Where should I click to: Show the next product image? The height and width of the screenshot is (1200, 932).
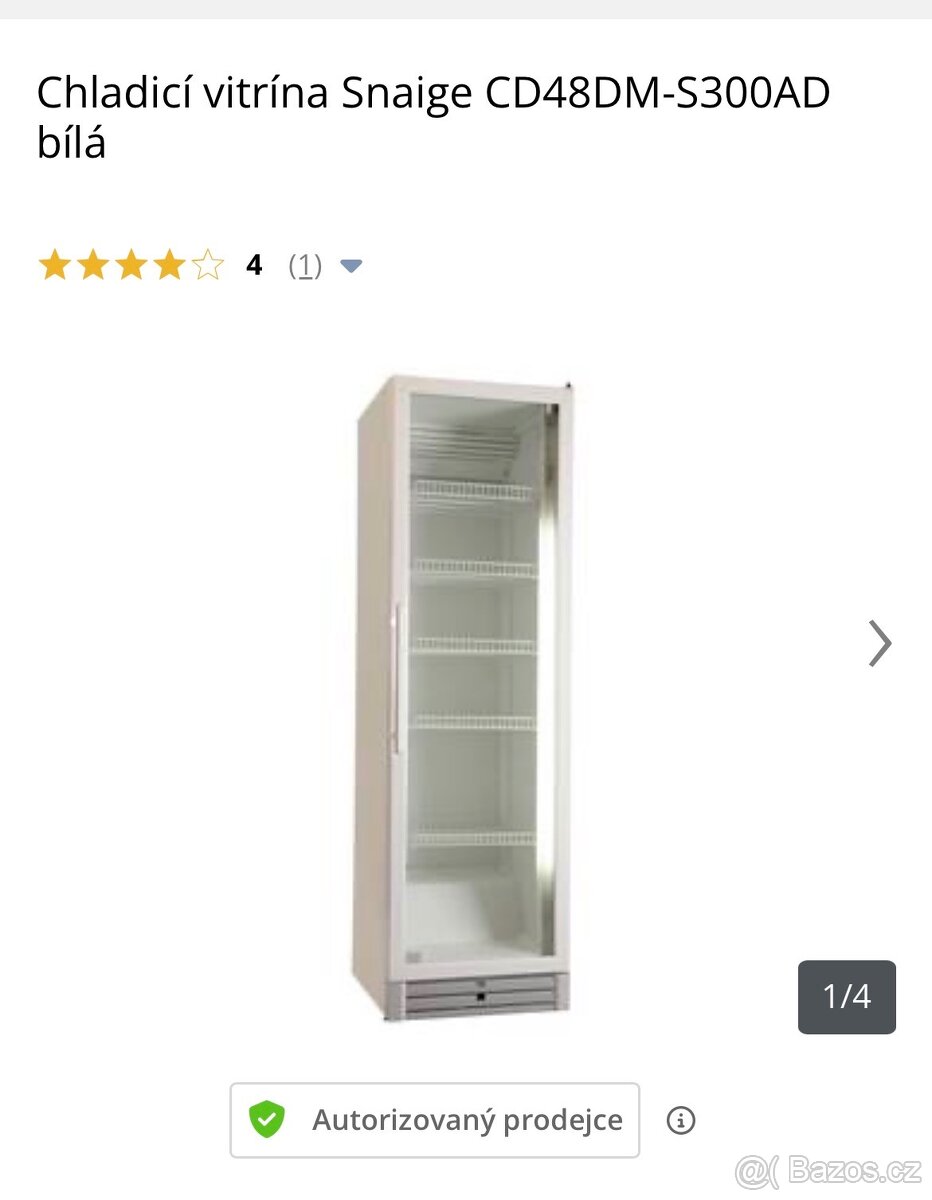click(879, 643)
